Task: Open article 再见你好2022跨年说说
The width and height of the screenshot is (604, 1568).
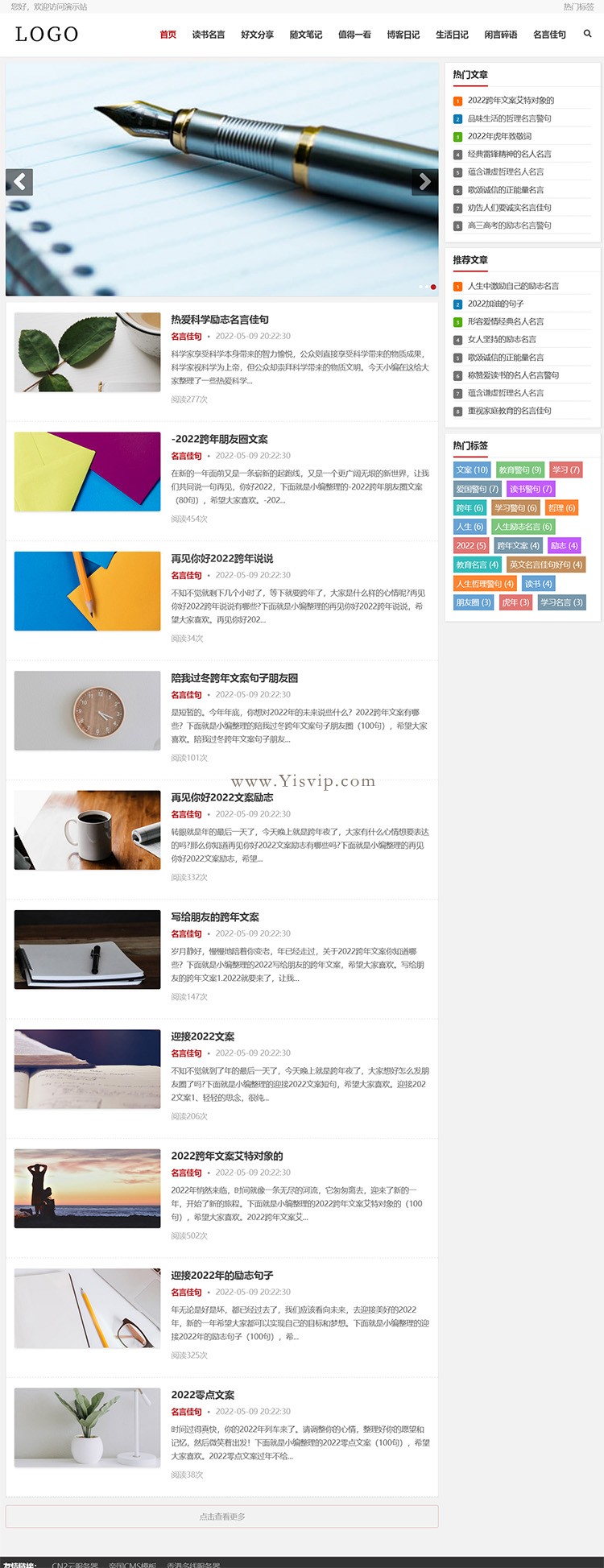Action: (x=222, y=558)
